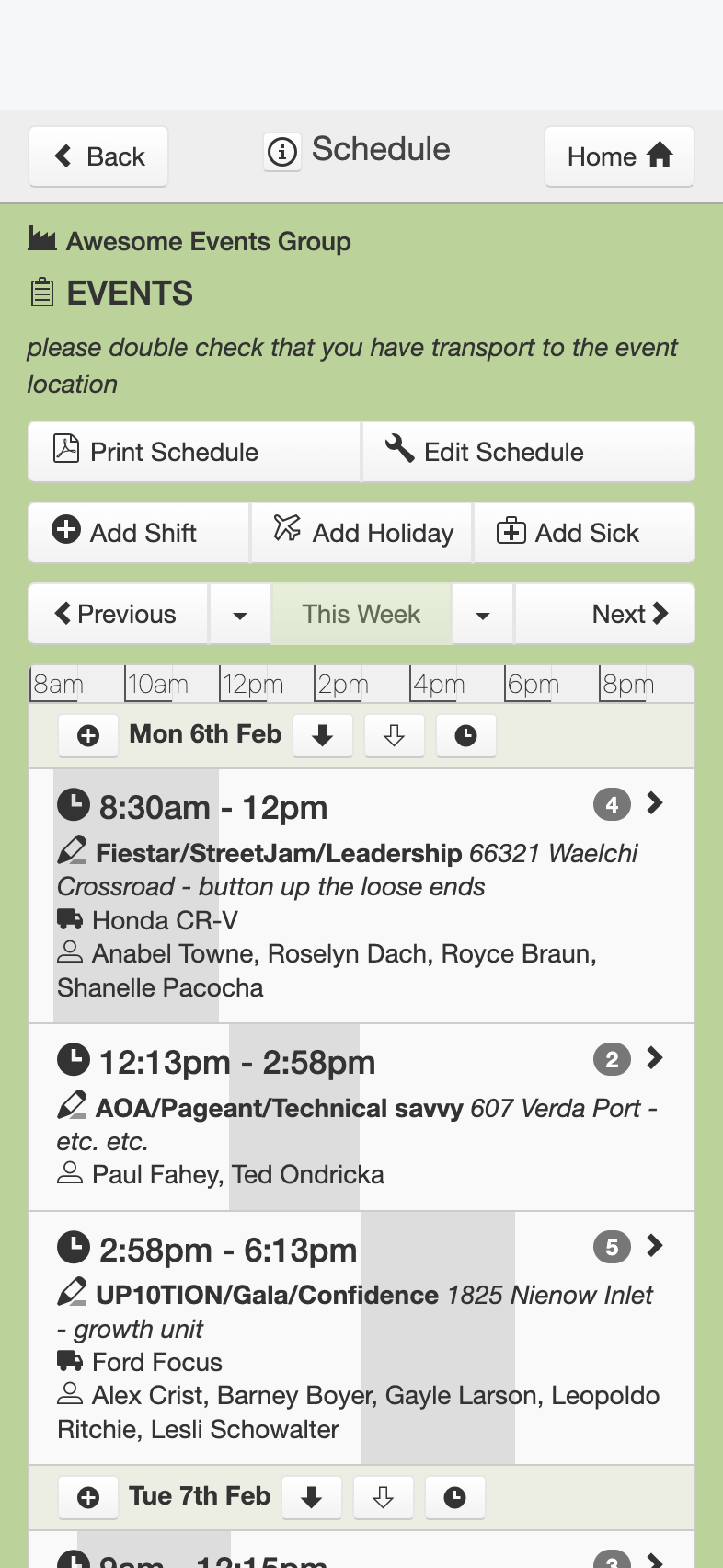This screenshot has height=1568, width=723.
Task: Go to the next week
Action: 604,614
